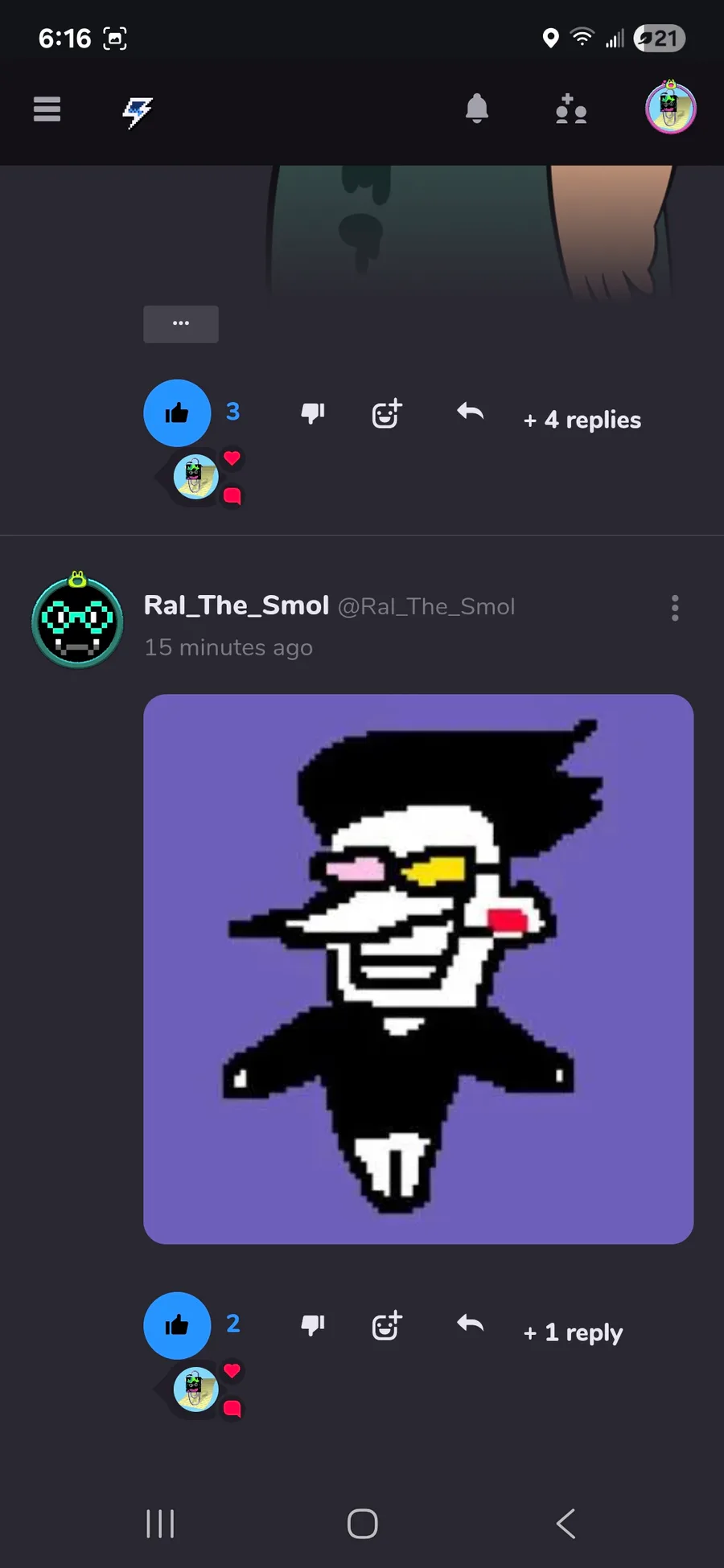Viewport: 724px width, 1568px height.
Task: Open Ral_The_Smol's username link
Action: [x=237, y=605]
